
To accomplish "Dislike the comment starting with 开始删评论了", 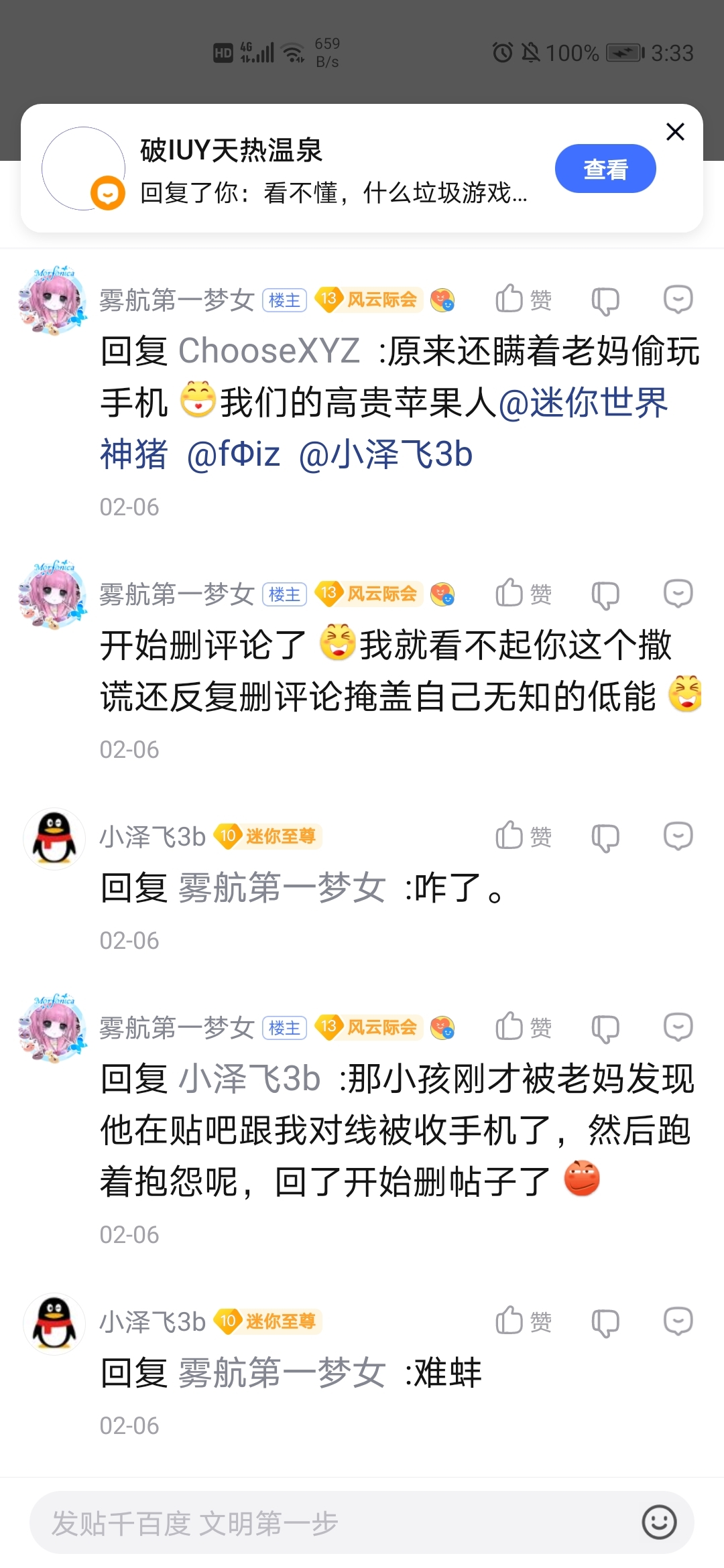I will [605, 594].
